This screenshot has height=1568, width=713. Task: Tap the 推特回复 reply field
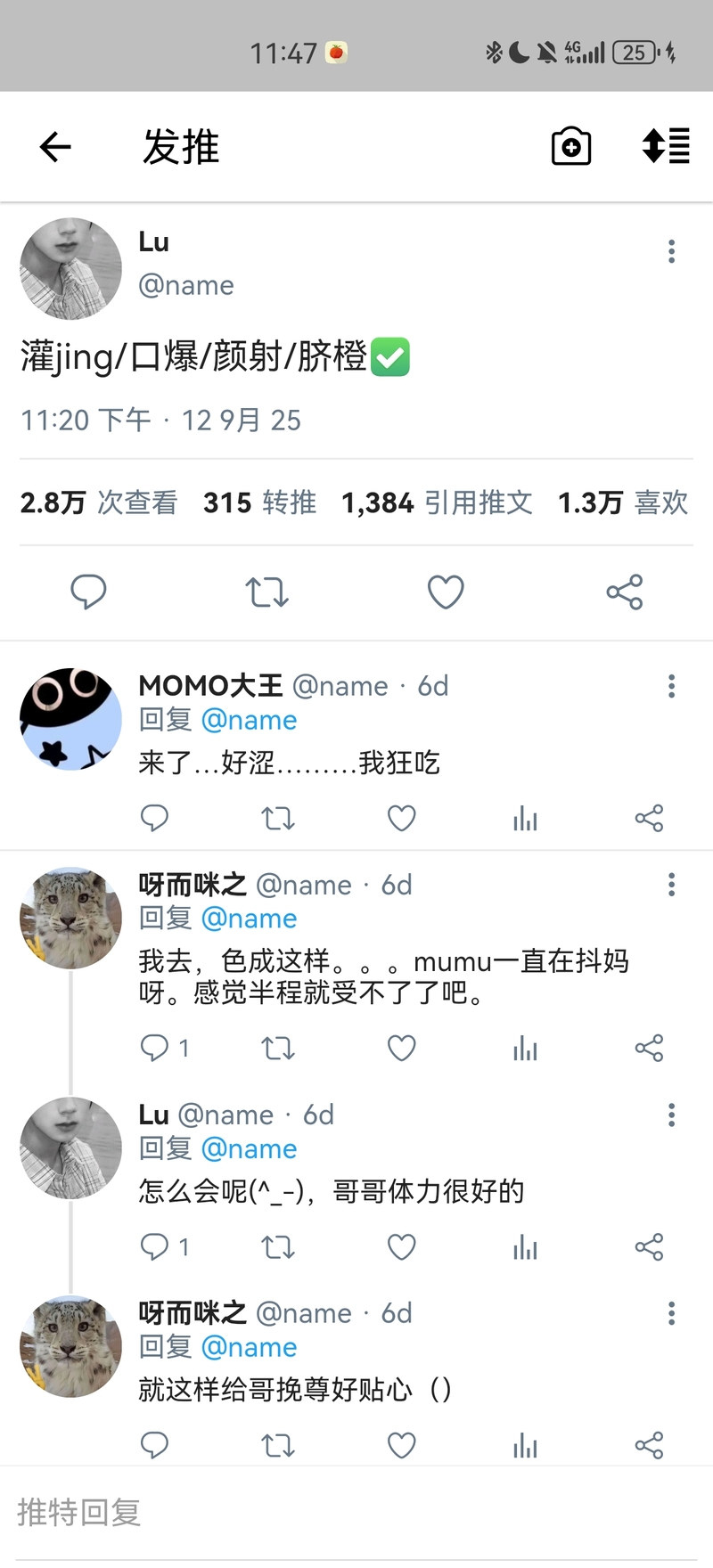click(x=356, y=1512)
